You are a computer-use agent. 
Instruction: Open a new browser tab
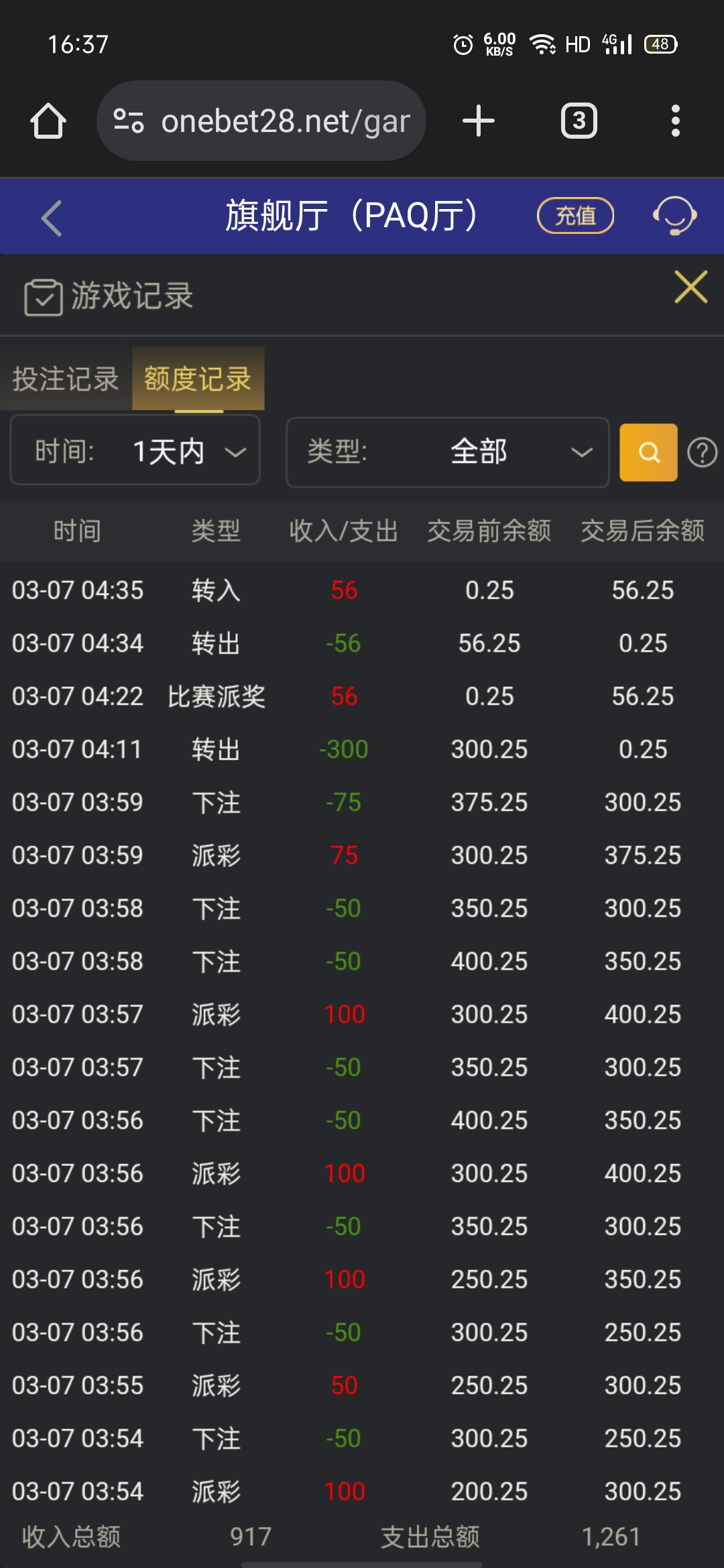pos(479,121)
